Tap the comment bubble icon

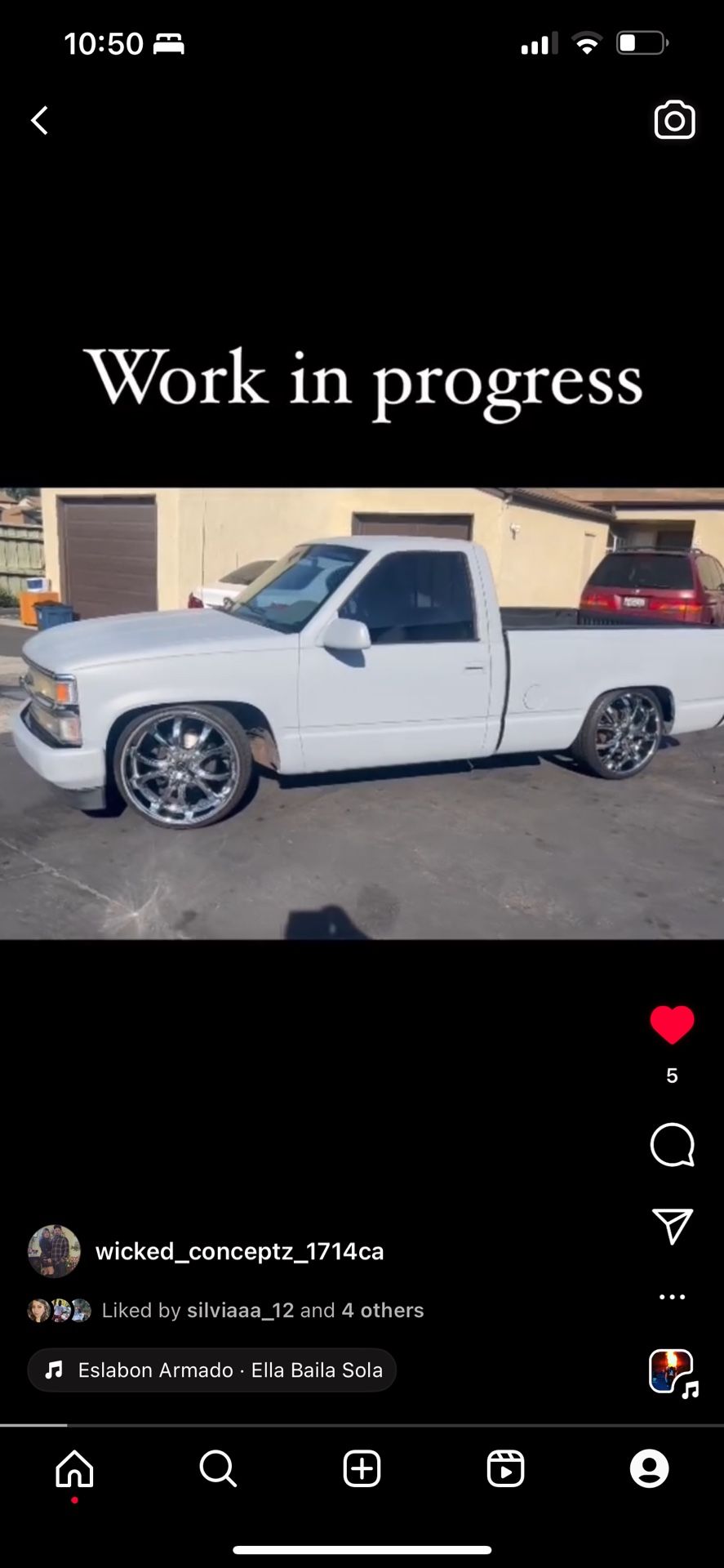click(672, 1146)
